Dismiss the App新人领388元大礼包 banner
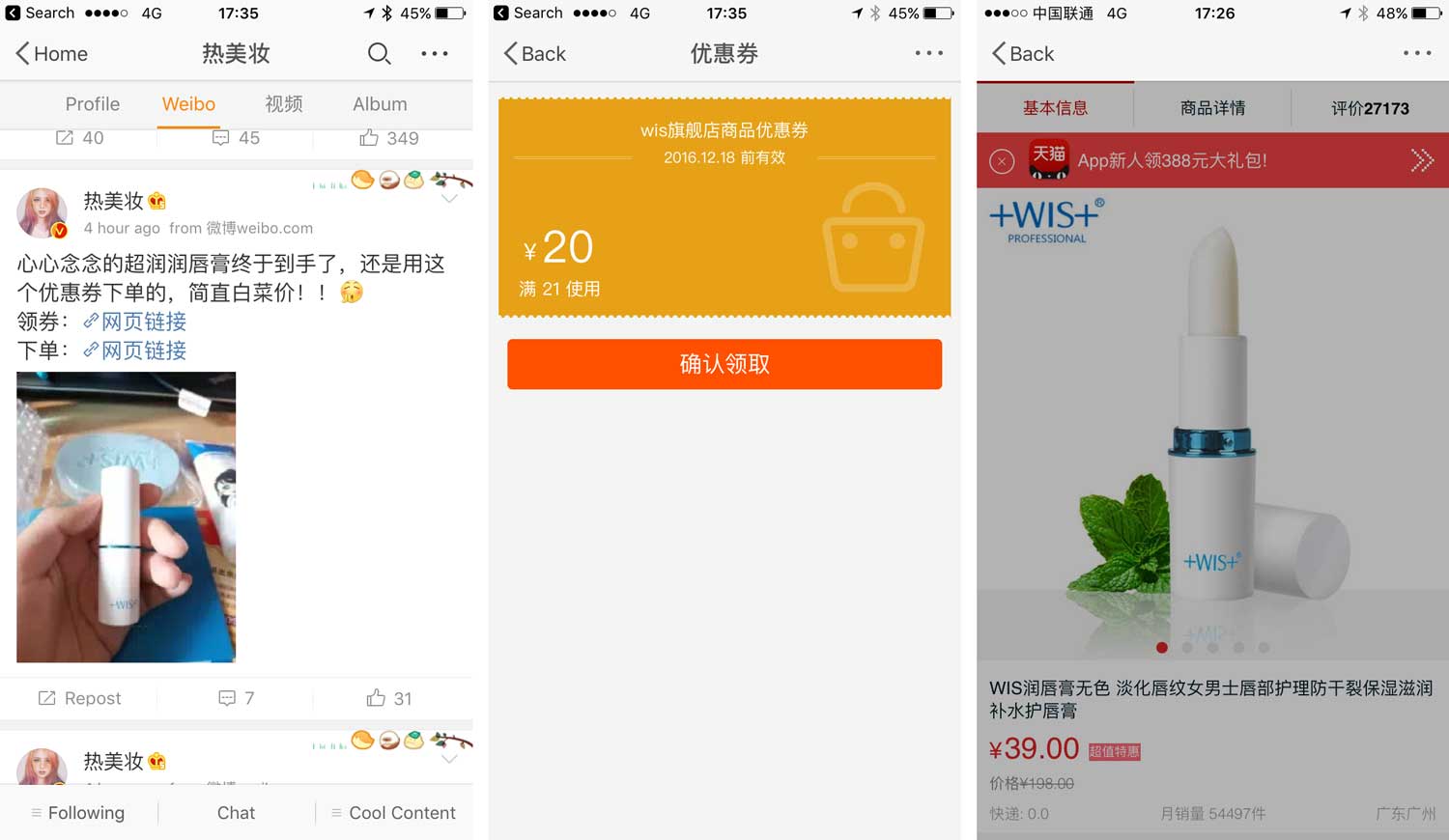 pos(1002,161)
